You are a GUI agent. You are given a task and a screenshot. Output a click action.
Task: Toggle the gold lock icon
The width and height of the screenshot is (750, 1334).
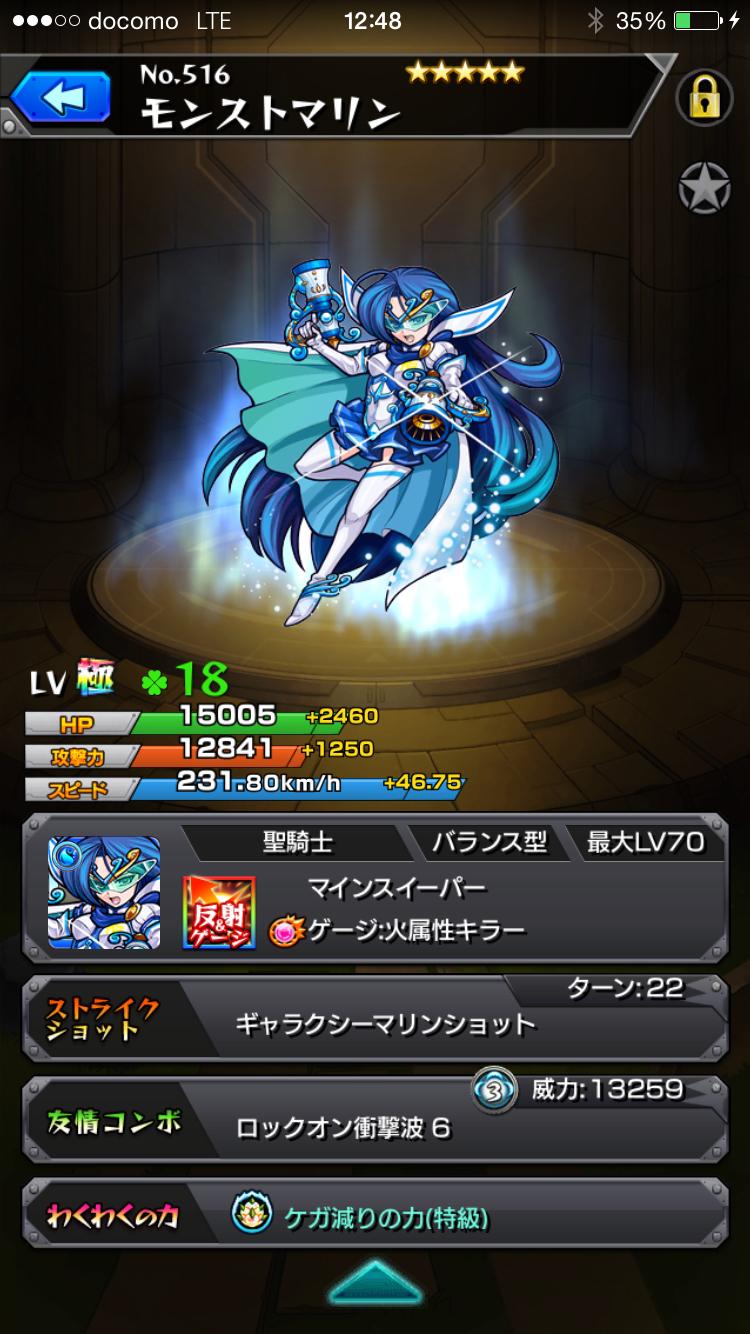tap(705, 97)
